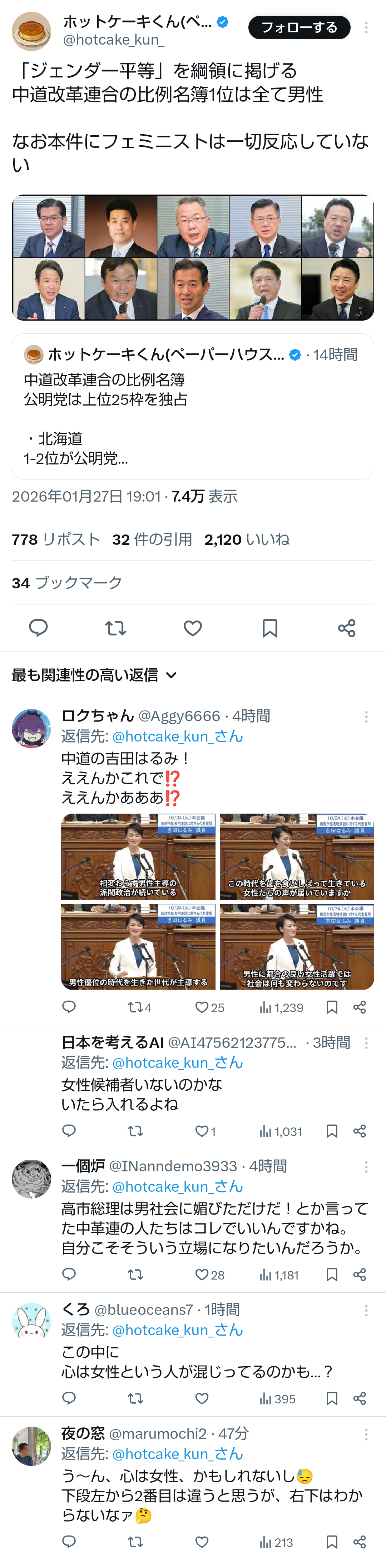View the 32 件の引用 quotes
This screenshot has width=386, height=1568.
(x=152, y=539)
